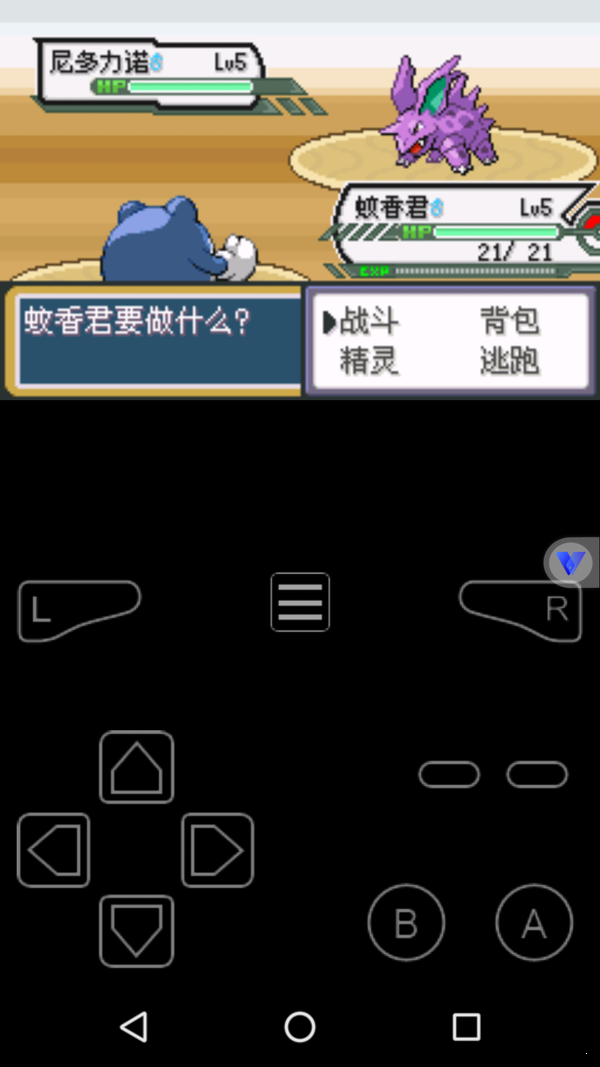Screen dimensions: 600x1067
Task: Tap the D-pad up arrow
Action: [x=137, y=768]
